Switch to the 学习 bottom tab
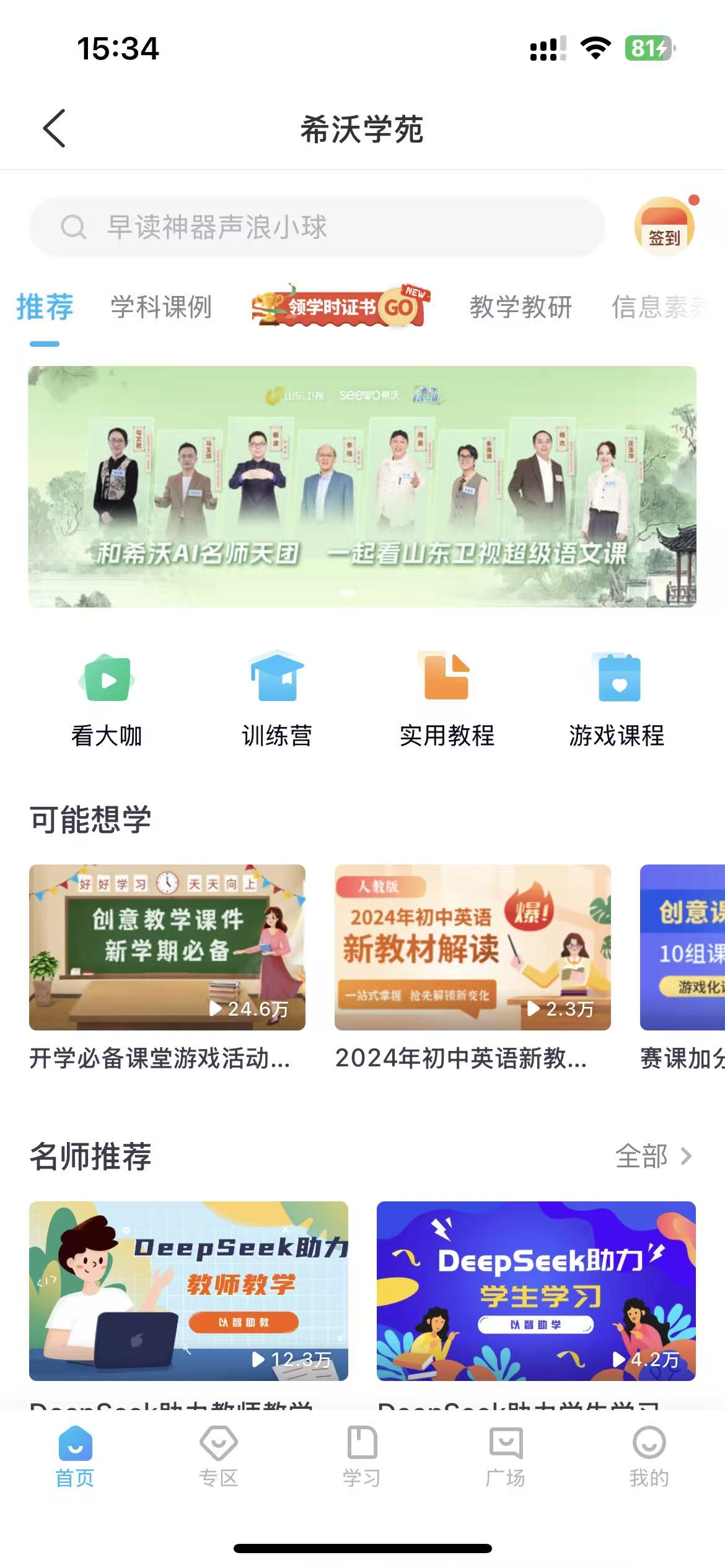 tap(362, 1457)
